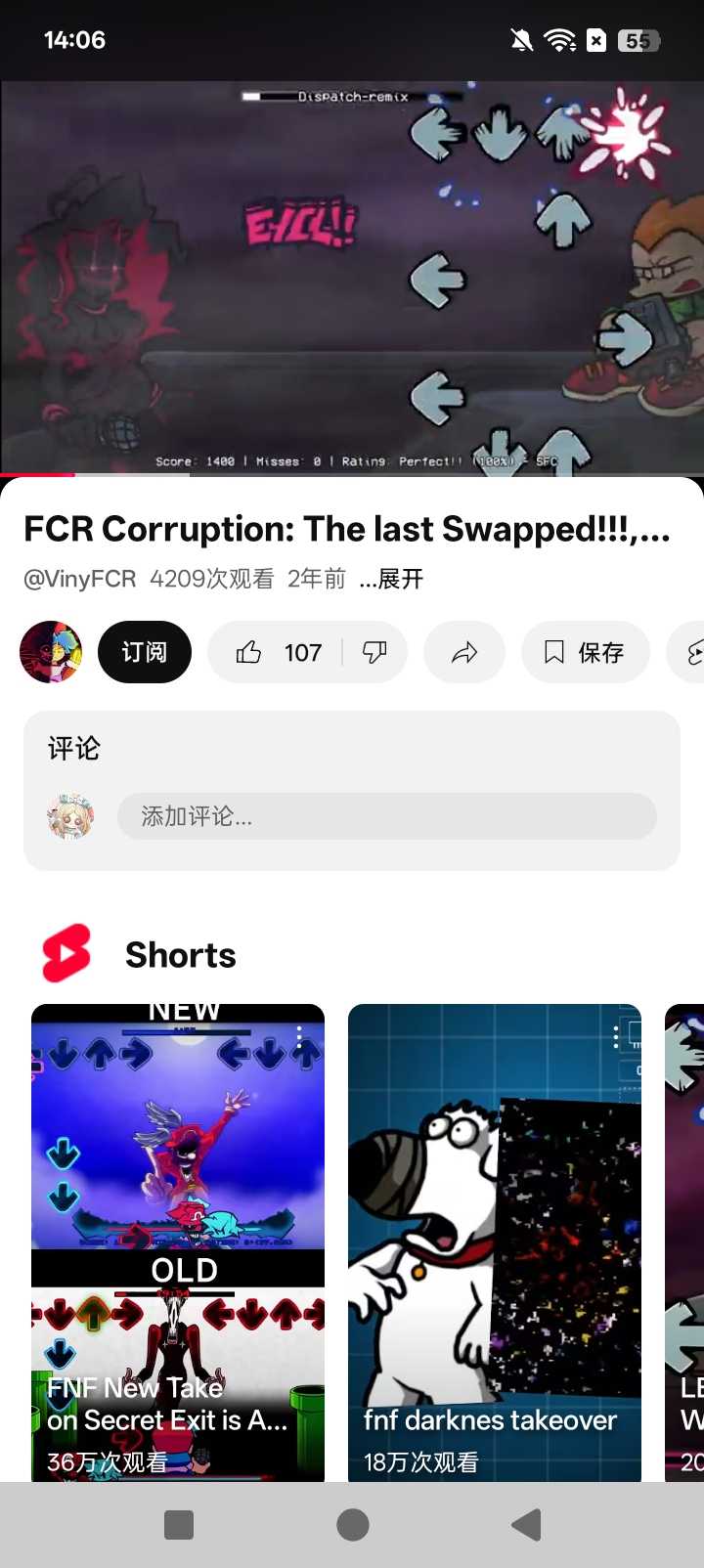Like the video with 107 likes
704x1568 pixels.
tap(278, 652)
